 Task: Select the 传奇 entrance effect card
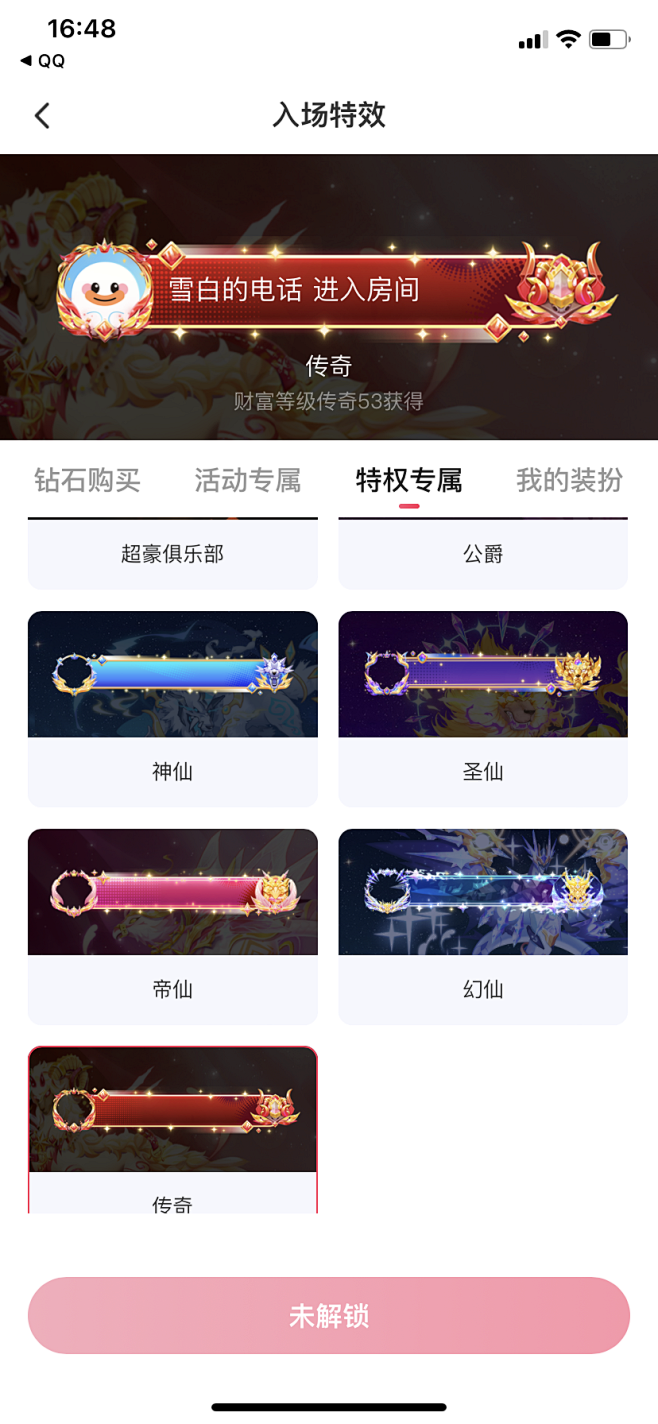(173, 1130)
